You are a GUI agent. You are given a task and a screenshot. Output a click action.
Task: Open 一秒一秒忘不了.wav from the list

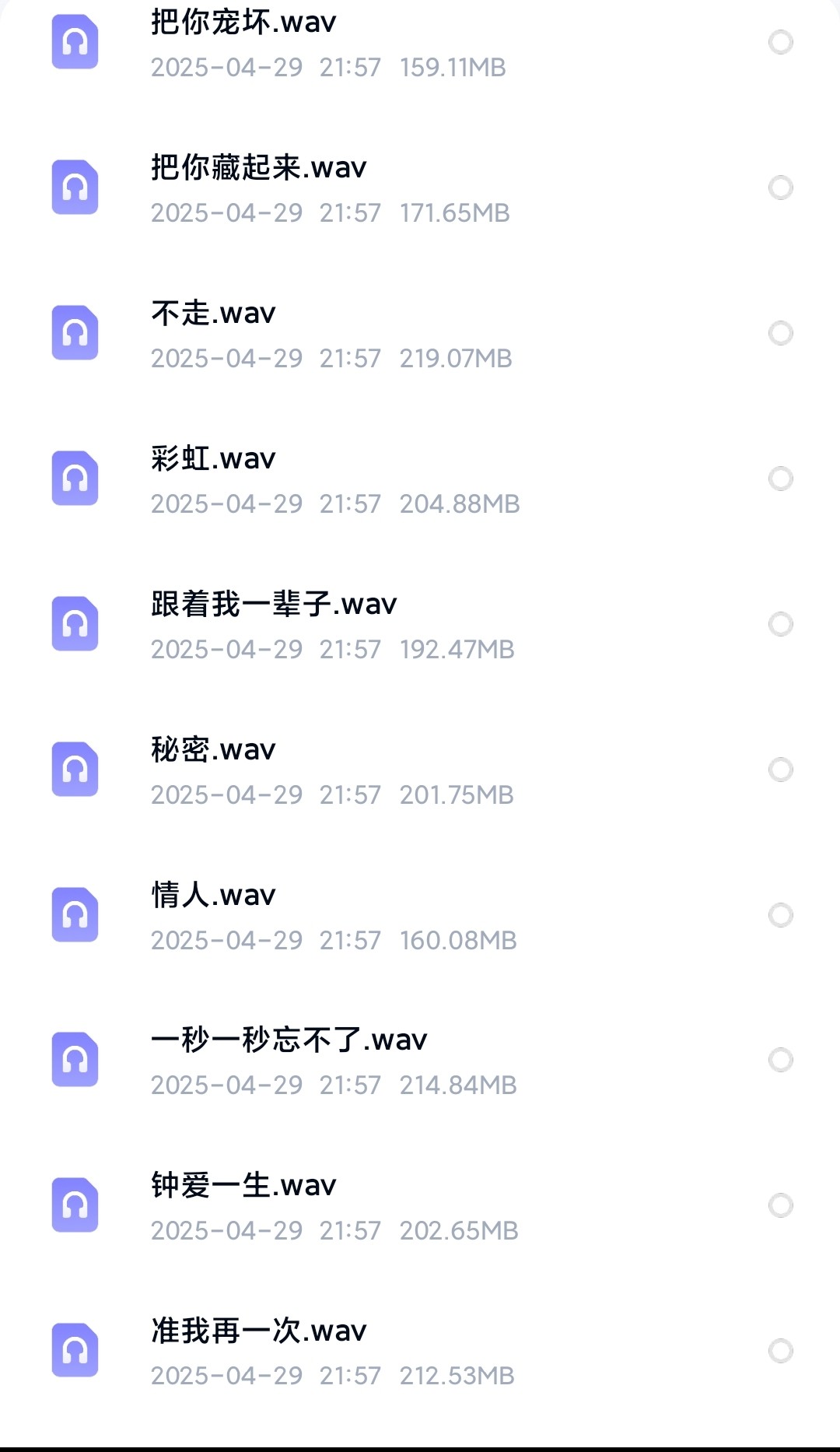tap(289, 1040)
